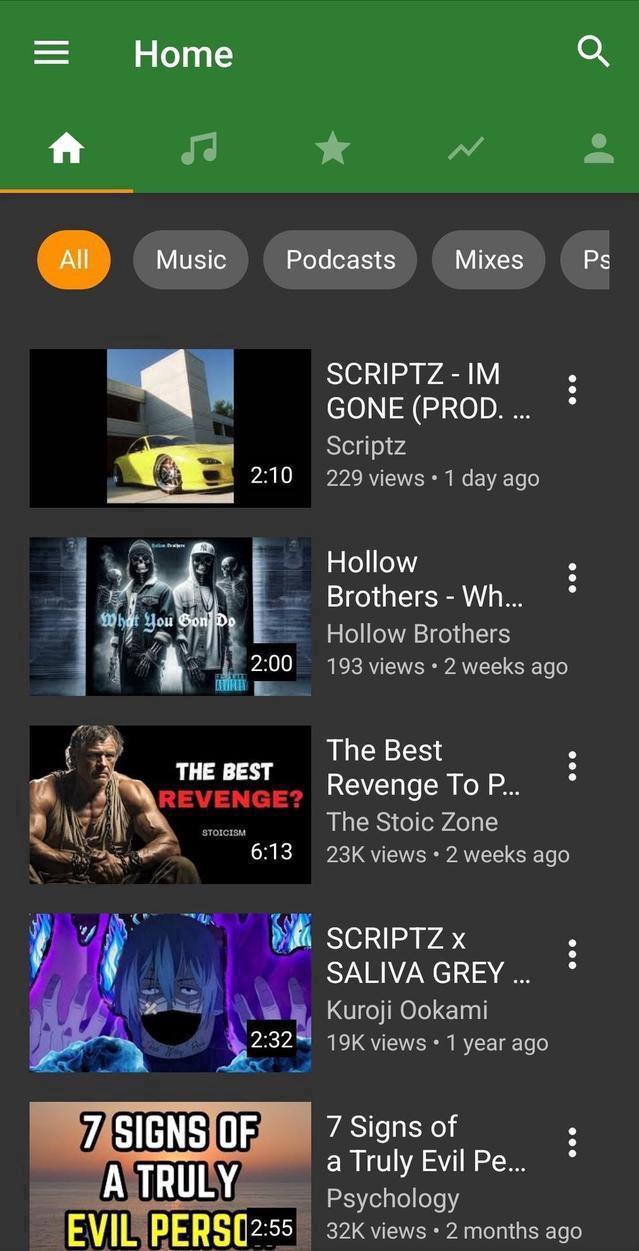Screen dimensions: 639x1251
Task: Open options for SCRIPTZ - IM GONE
Action: coord(572,390)
